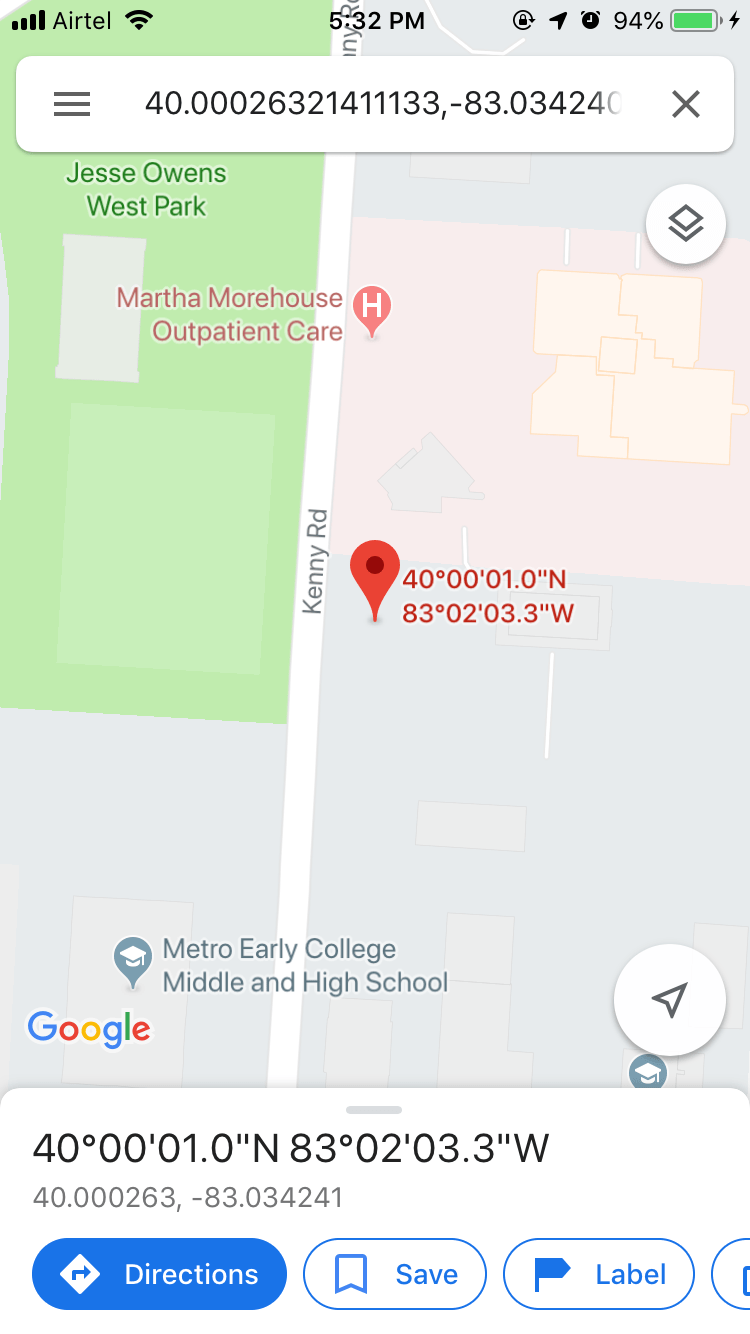Get Directions to this location
The height and width of the screenshot is (1334, 750).
(x=159, y=1274)
